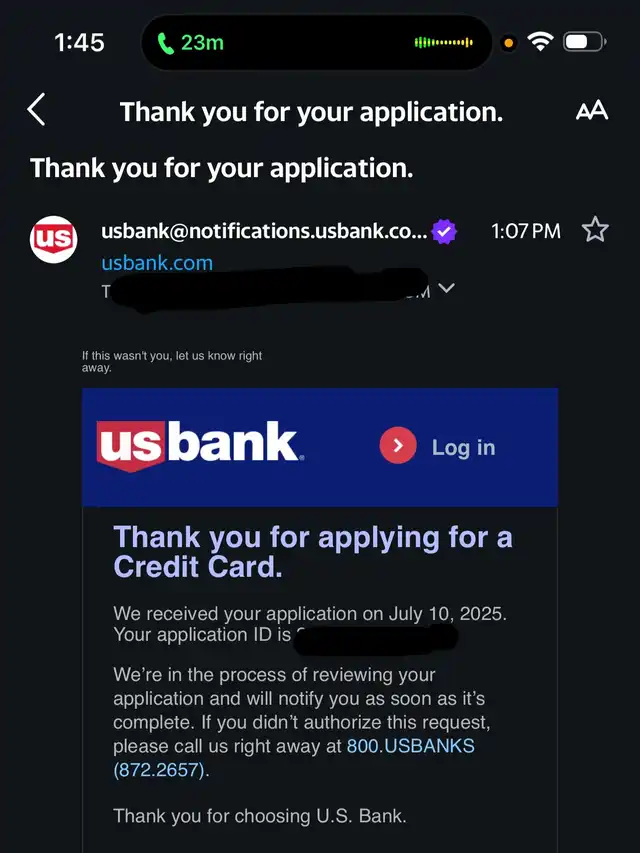Go back to the inbox

37,110
